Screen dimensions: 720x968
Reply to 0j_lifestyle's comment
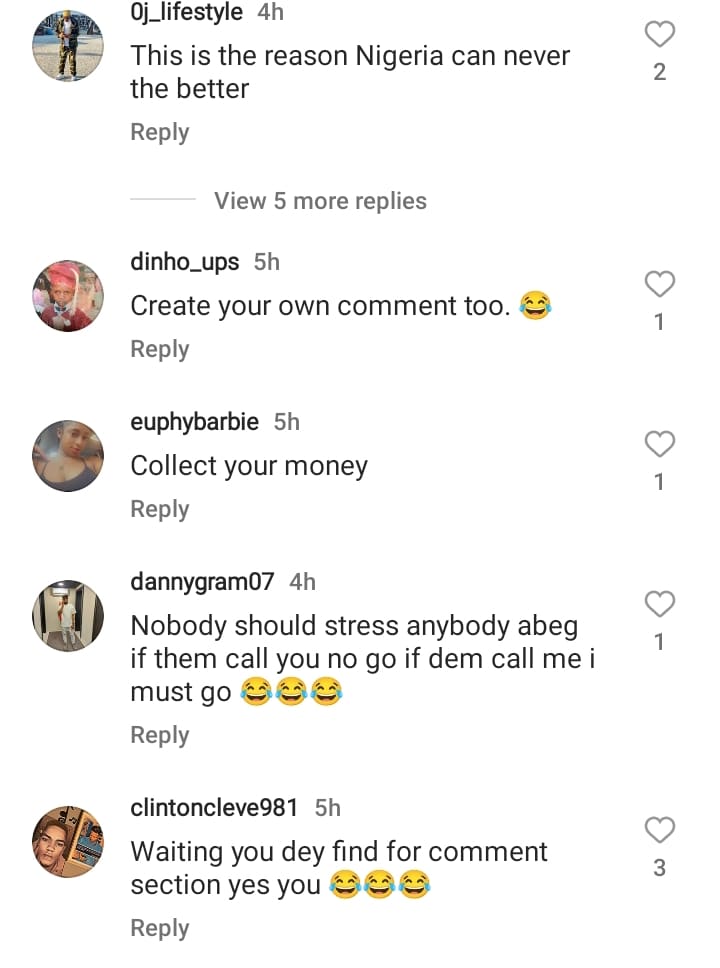tap(159, 132)
